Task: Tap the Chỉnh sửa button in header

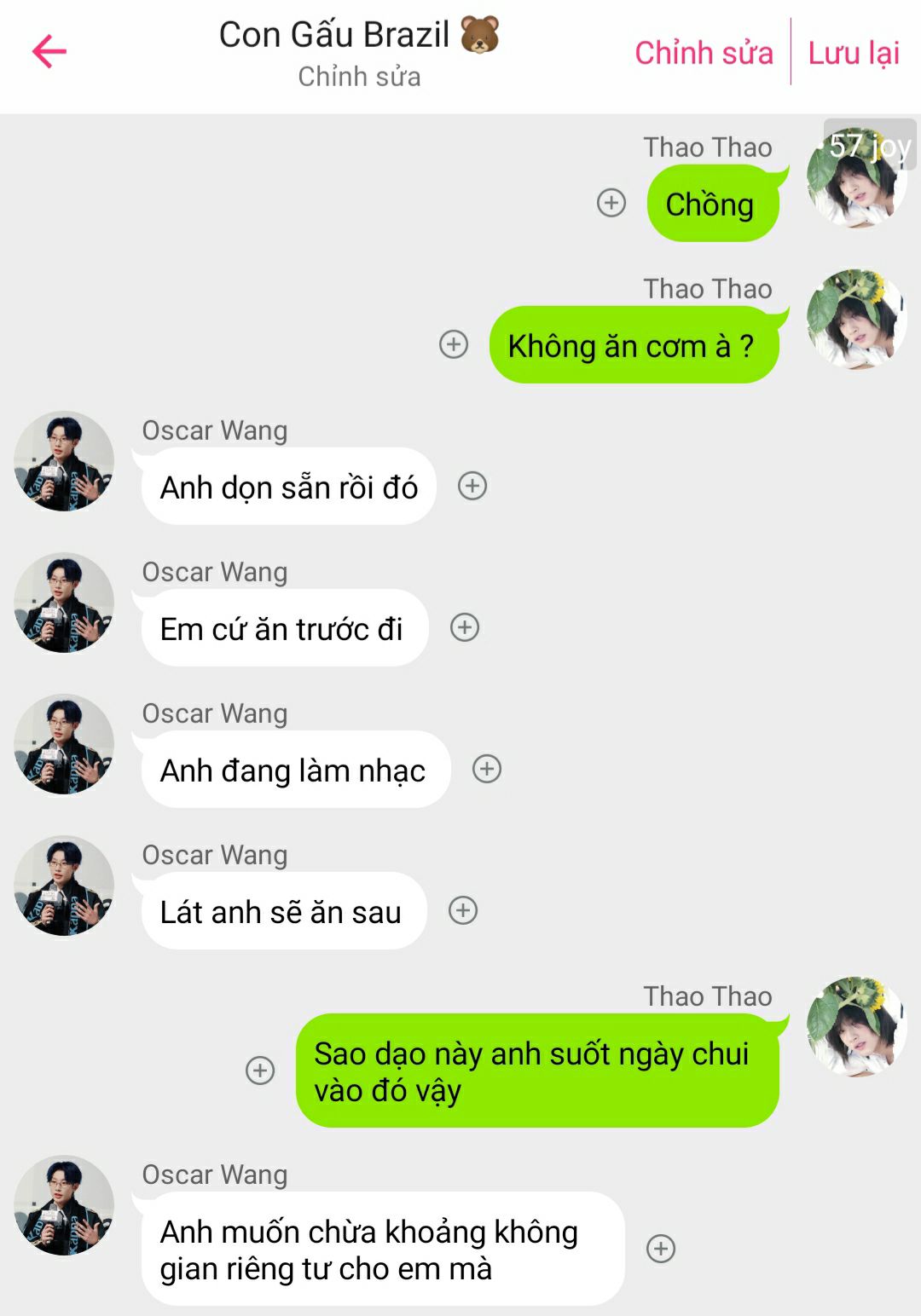Action: coord(704,53)
